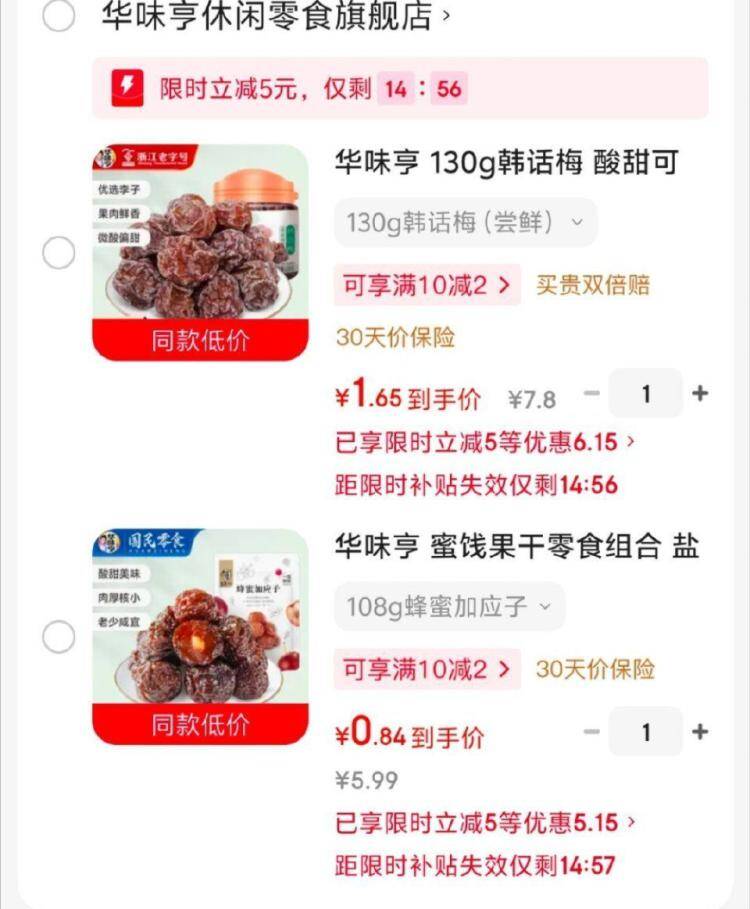Increase quantity of 韩话梅
Image resolution: width=750 pixels, height=909 pixels.
pyautogui.click(x=700, y=393)
